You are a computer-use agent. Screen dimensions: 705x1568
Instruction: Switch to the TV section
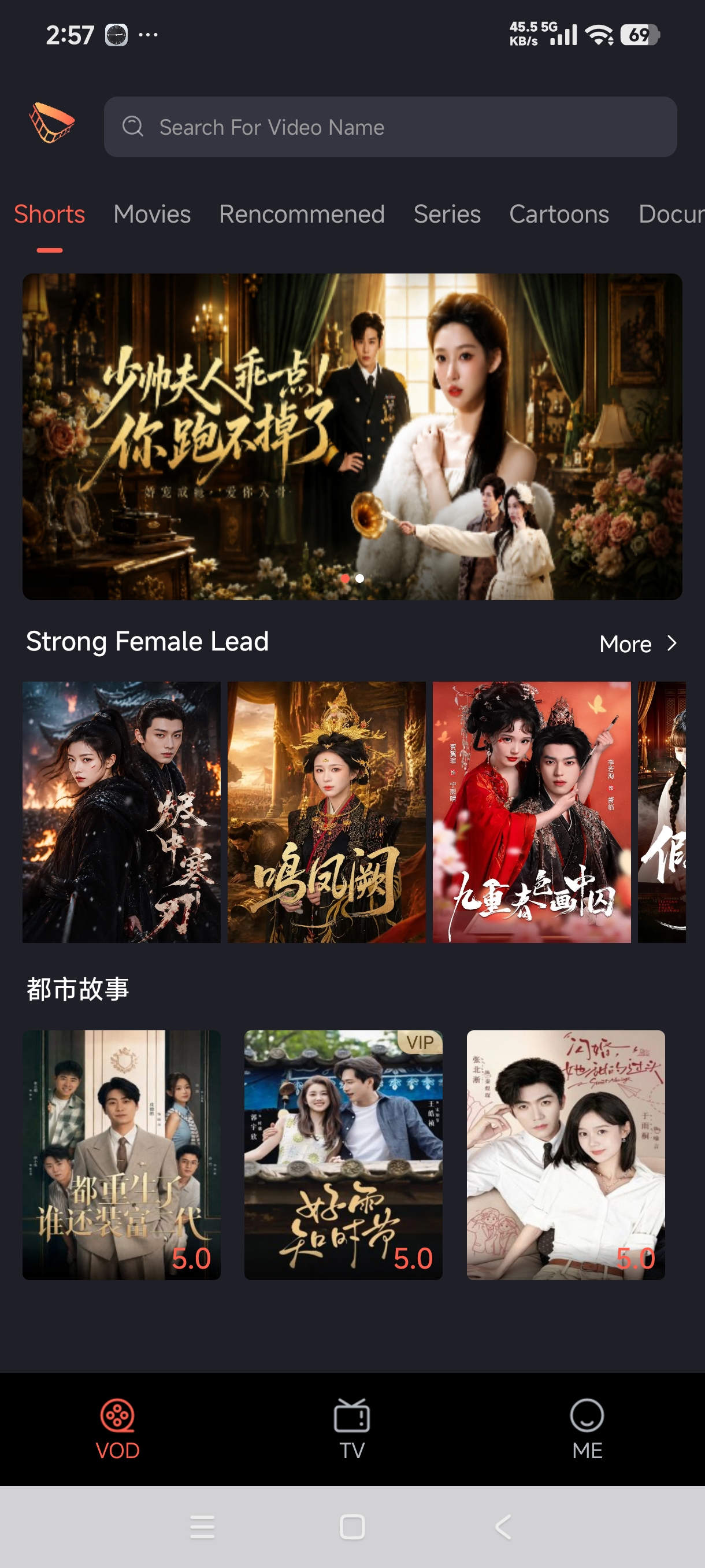click(352, 1429)
